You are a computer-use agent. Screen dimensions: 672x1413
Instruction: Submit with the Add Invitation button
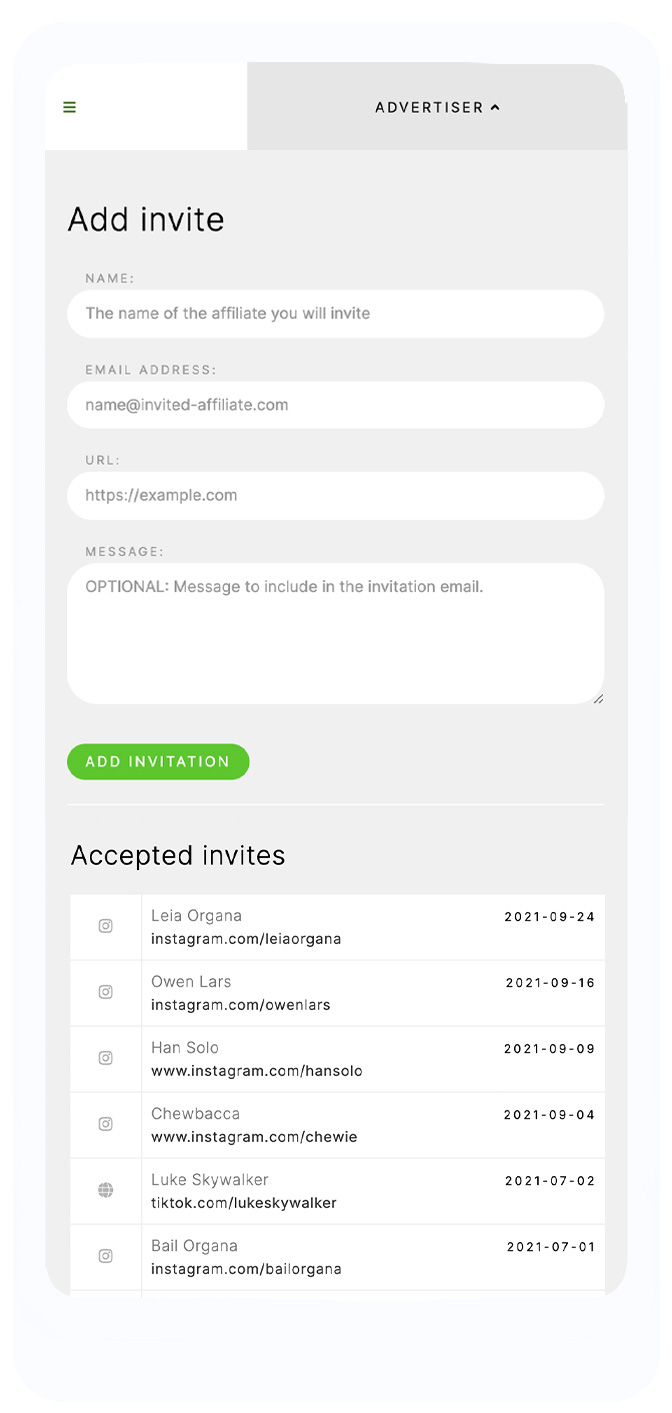click(x=158, y=762)
